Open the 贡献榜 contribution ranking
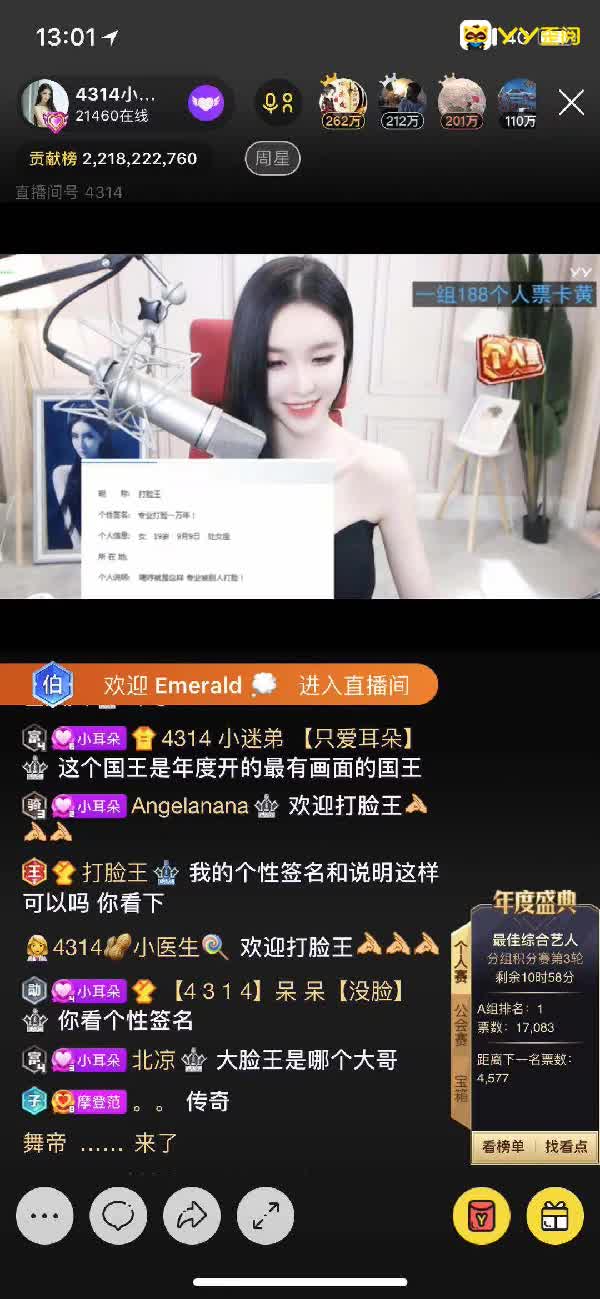The image size is (600, 1299). tap(112, 158)
